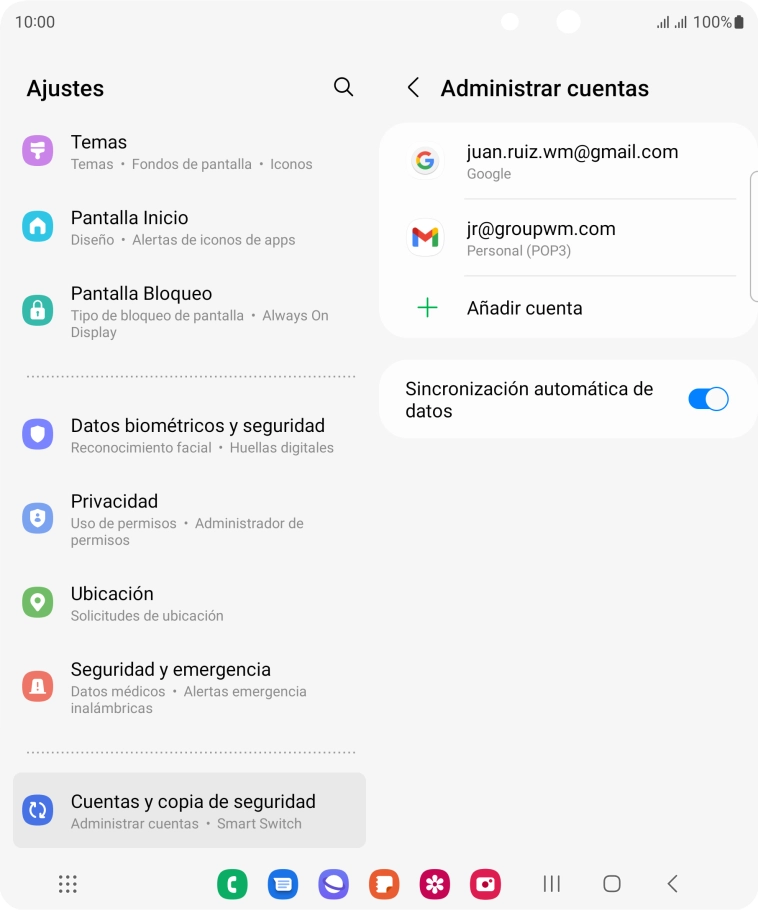Toggle Sincronización automática de datos

tap(707, 399)
